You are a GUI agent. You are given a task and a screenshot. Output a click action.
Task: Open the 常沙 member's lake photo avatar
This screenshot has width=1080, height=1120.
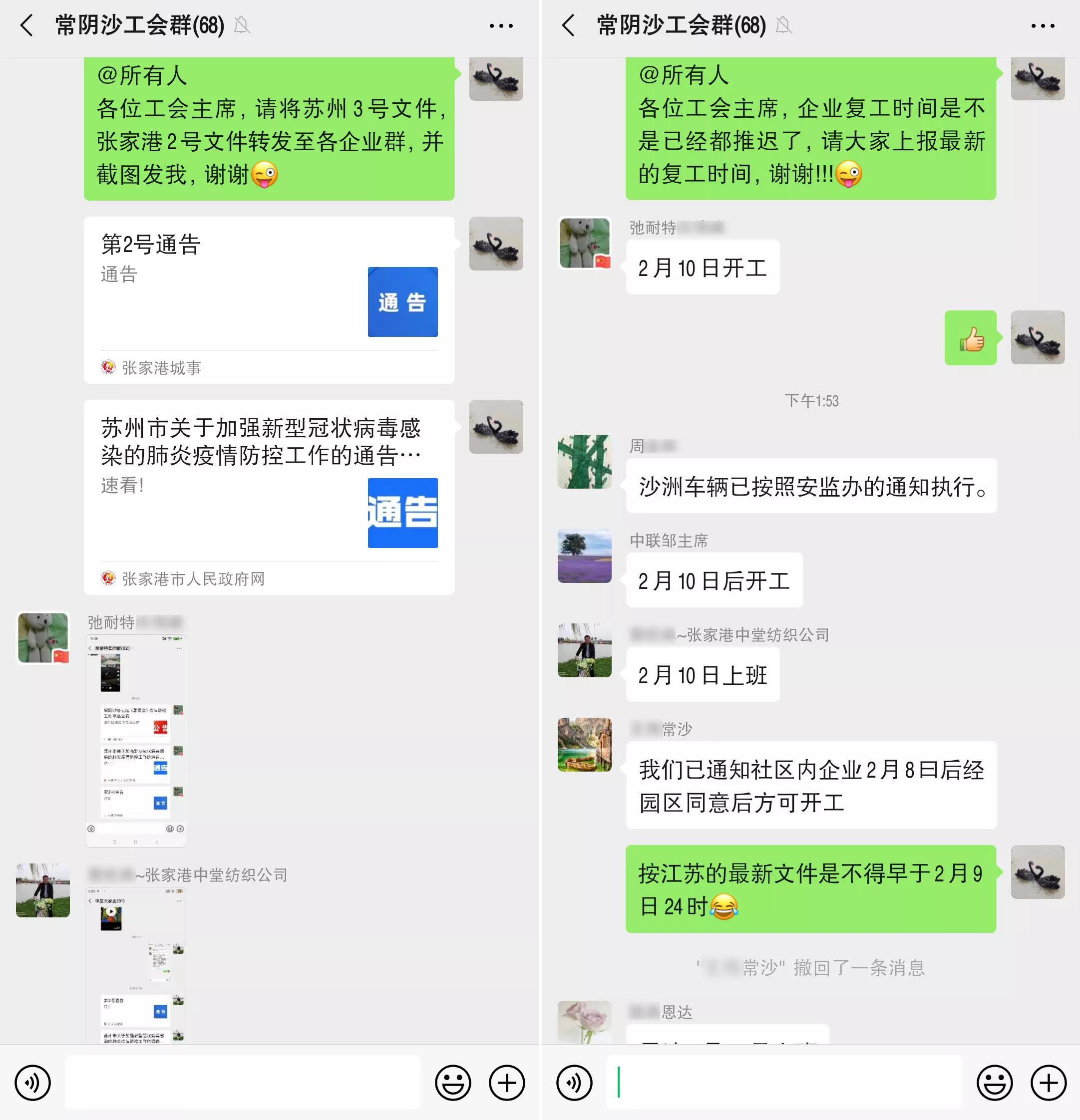point(584,745)
